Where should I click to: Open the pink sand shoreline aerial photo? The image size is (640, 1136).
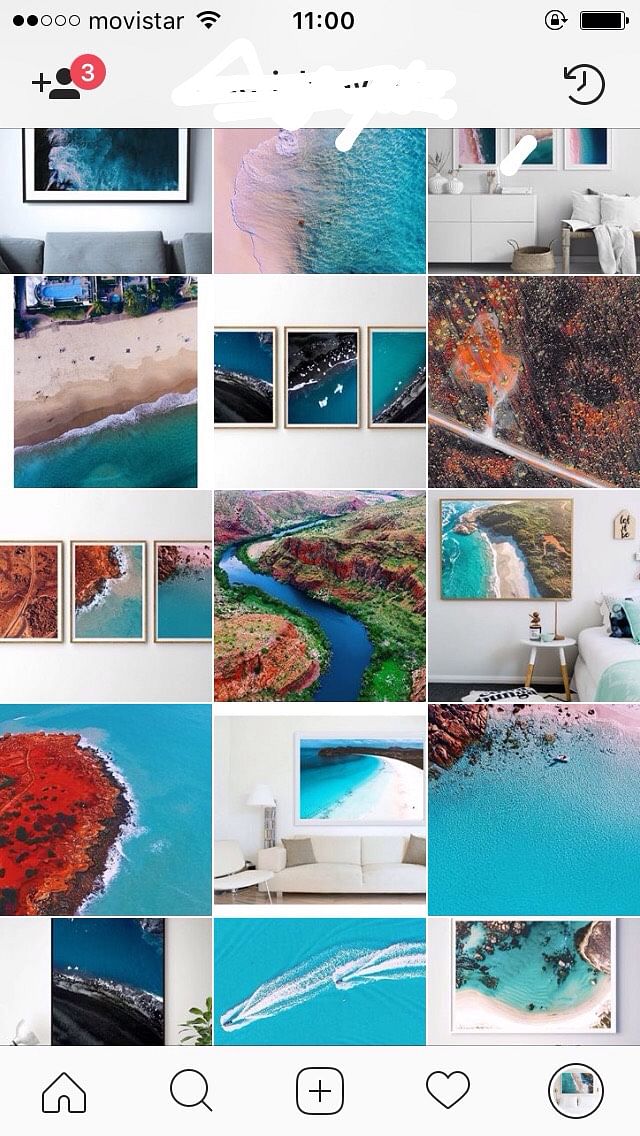[320, 200]
